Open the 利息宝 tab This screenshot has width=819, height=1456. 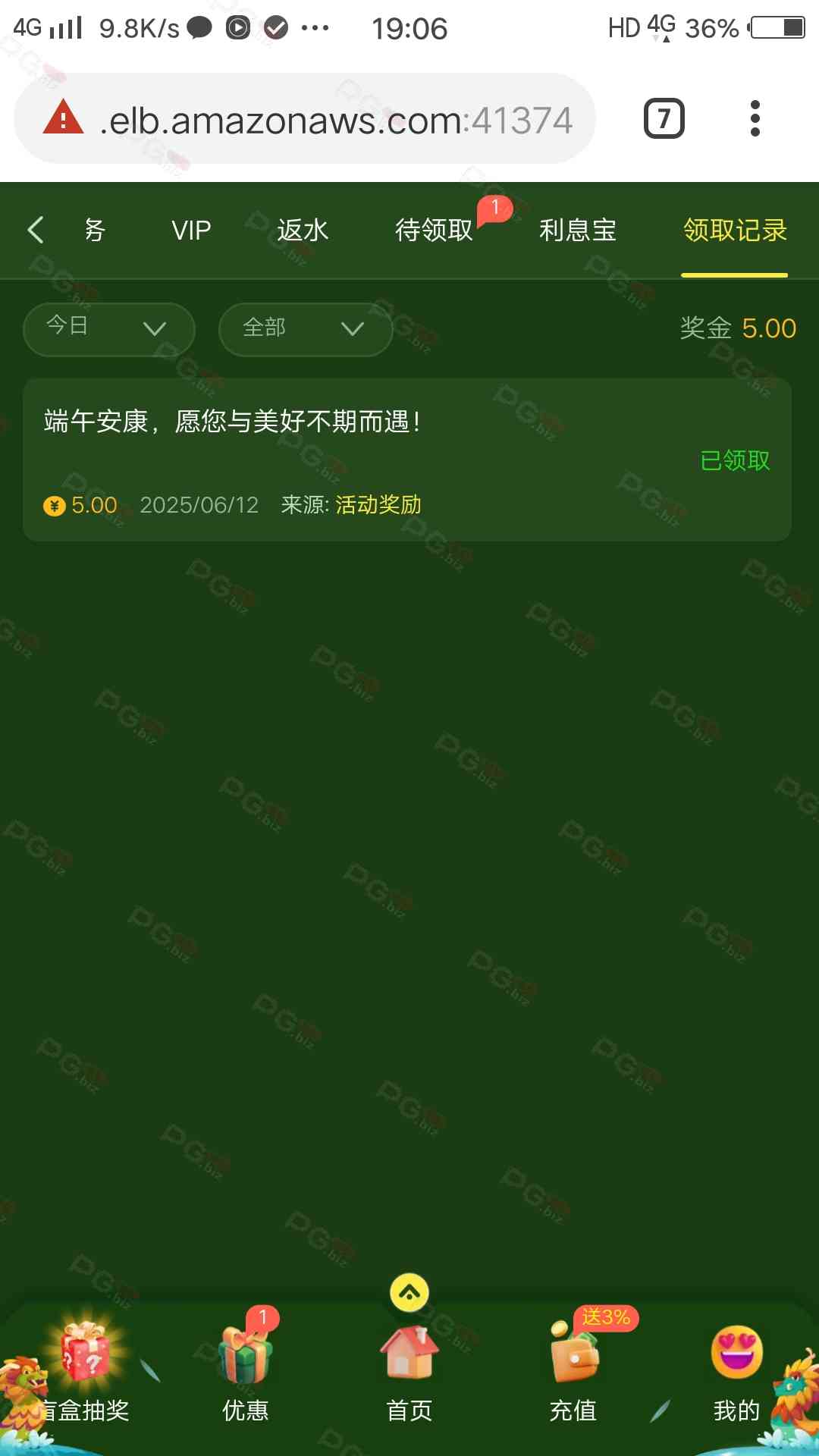(x=578, y=231)
